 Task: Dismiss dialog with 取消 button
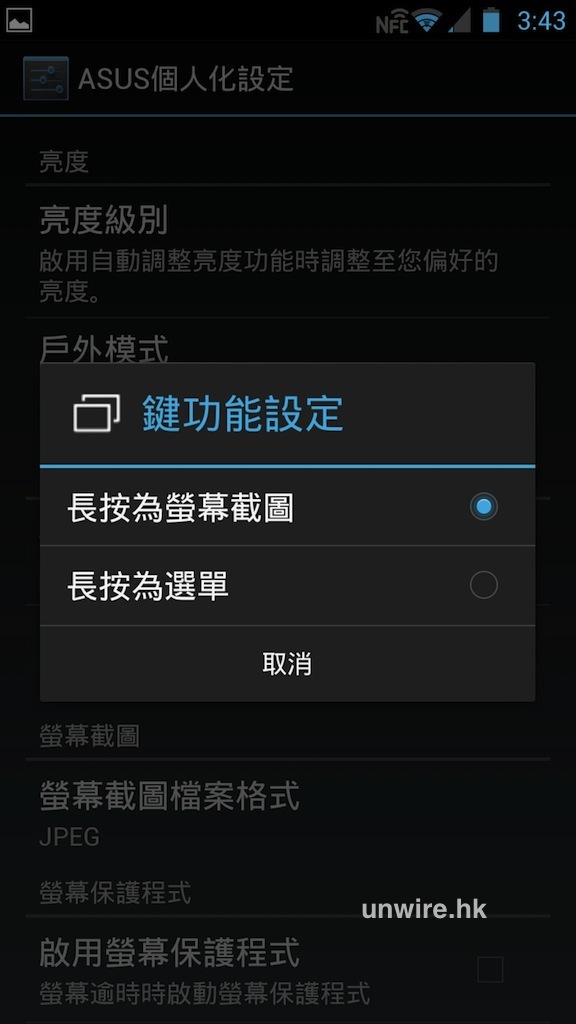[x=287, y=664]
